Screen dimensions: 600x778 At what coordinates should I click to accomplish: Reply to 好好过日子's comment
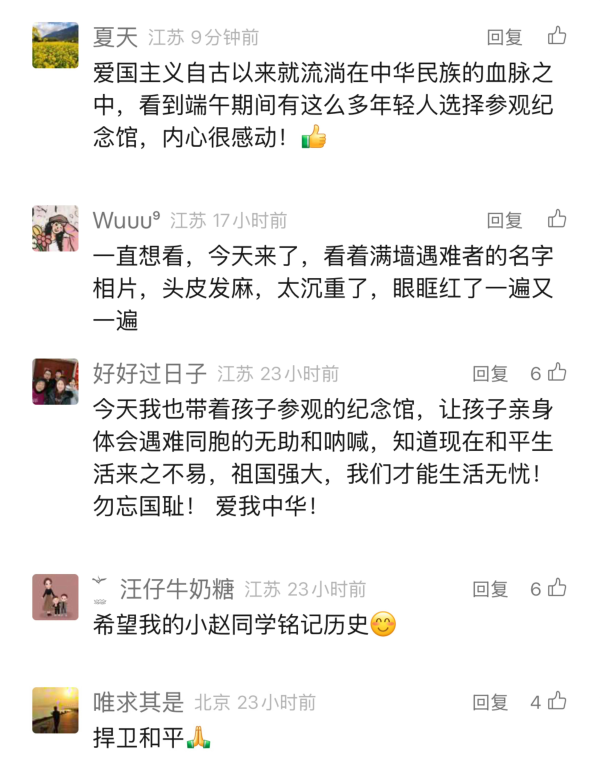tap(490, 374)
